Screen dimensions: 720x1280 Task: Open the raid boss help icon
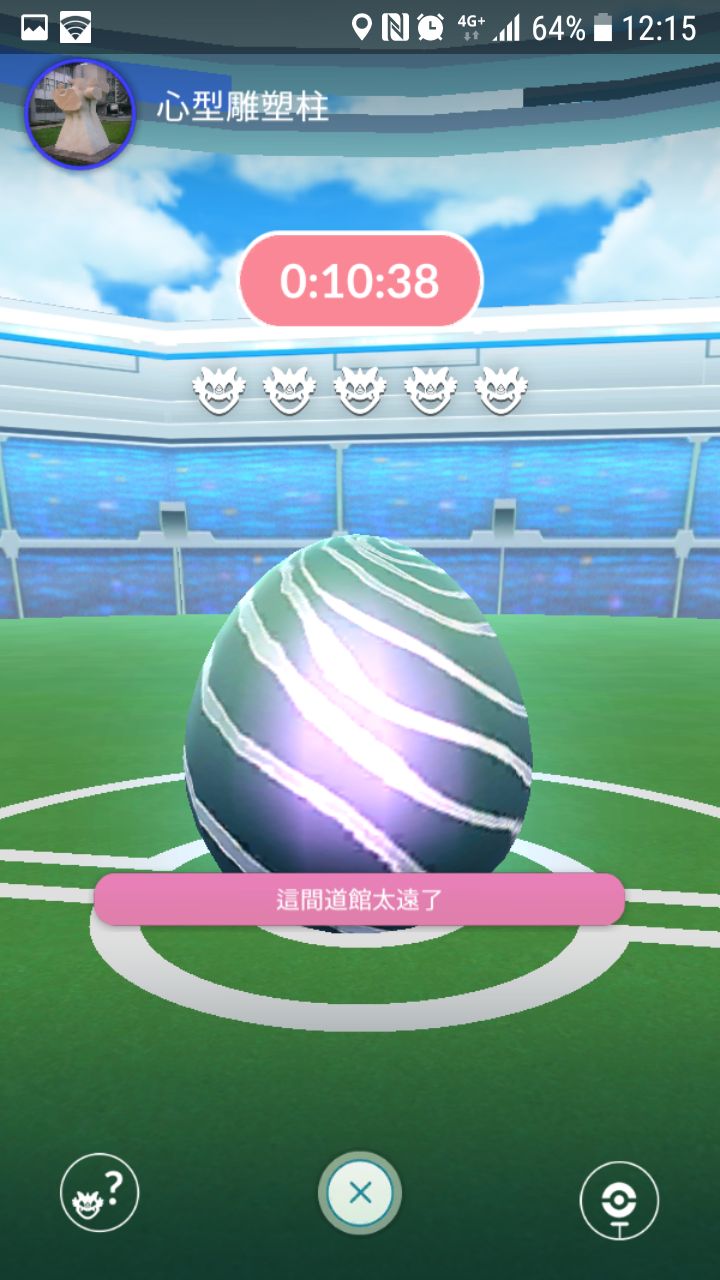[x=100, y=1194]
